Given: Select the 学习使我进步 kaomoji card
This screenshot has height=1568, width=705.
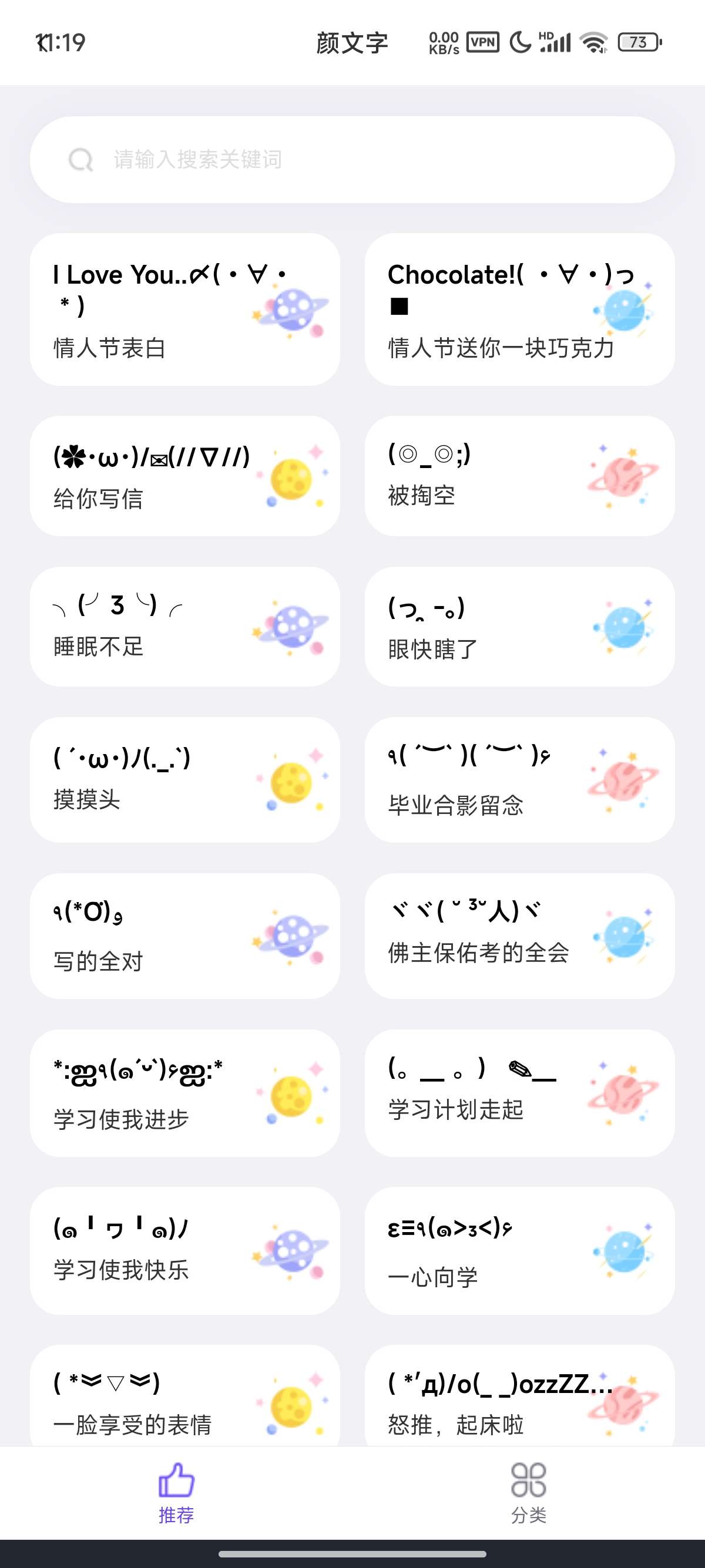Looking at the screenshot, I should [184, 1093].
